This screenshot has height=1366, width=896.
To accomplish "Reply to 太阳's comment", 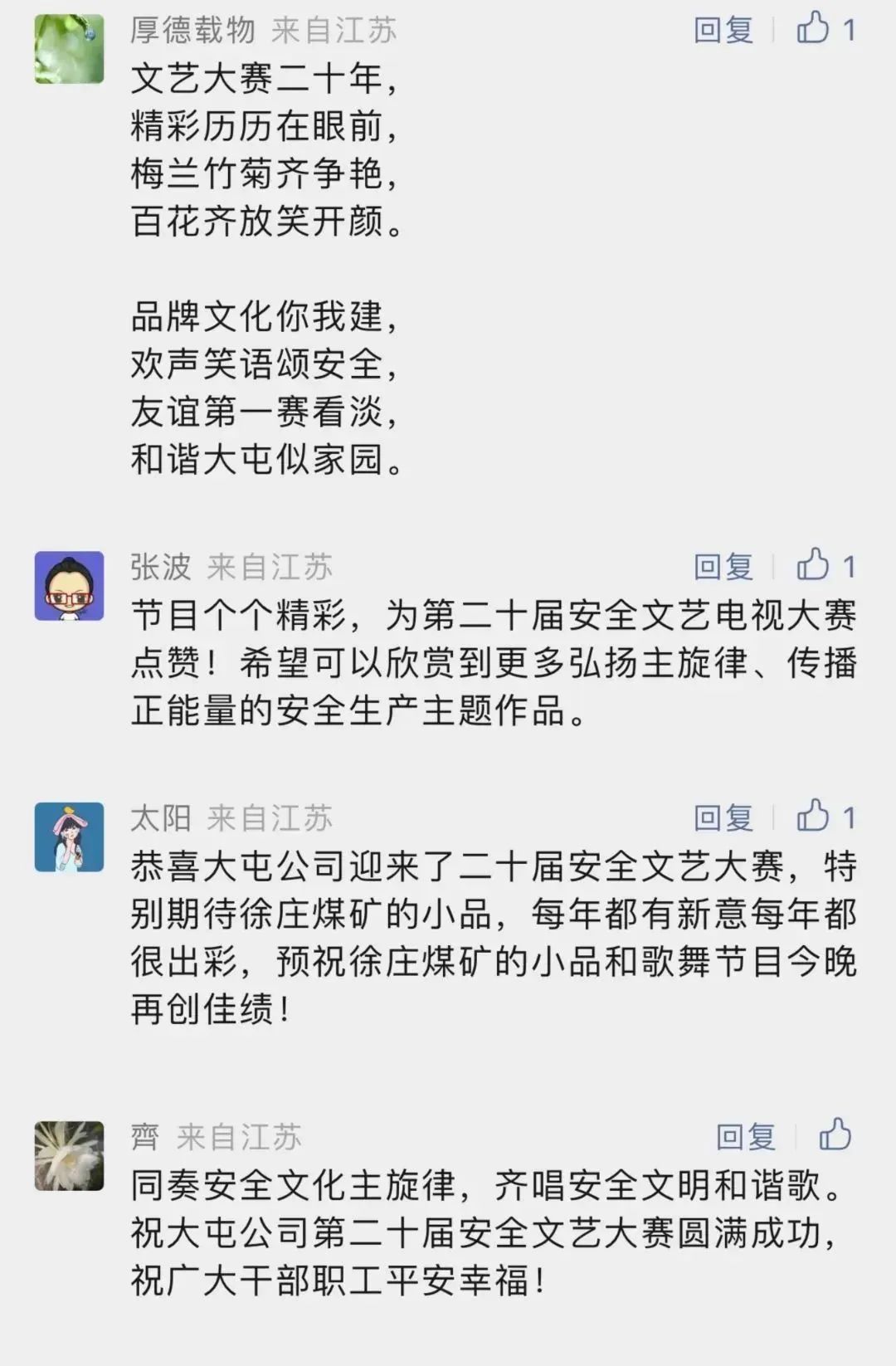I will 723,818.
